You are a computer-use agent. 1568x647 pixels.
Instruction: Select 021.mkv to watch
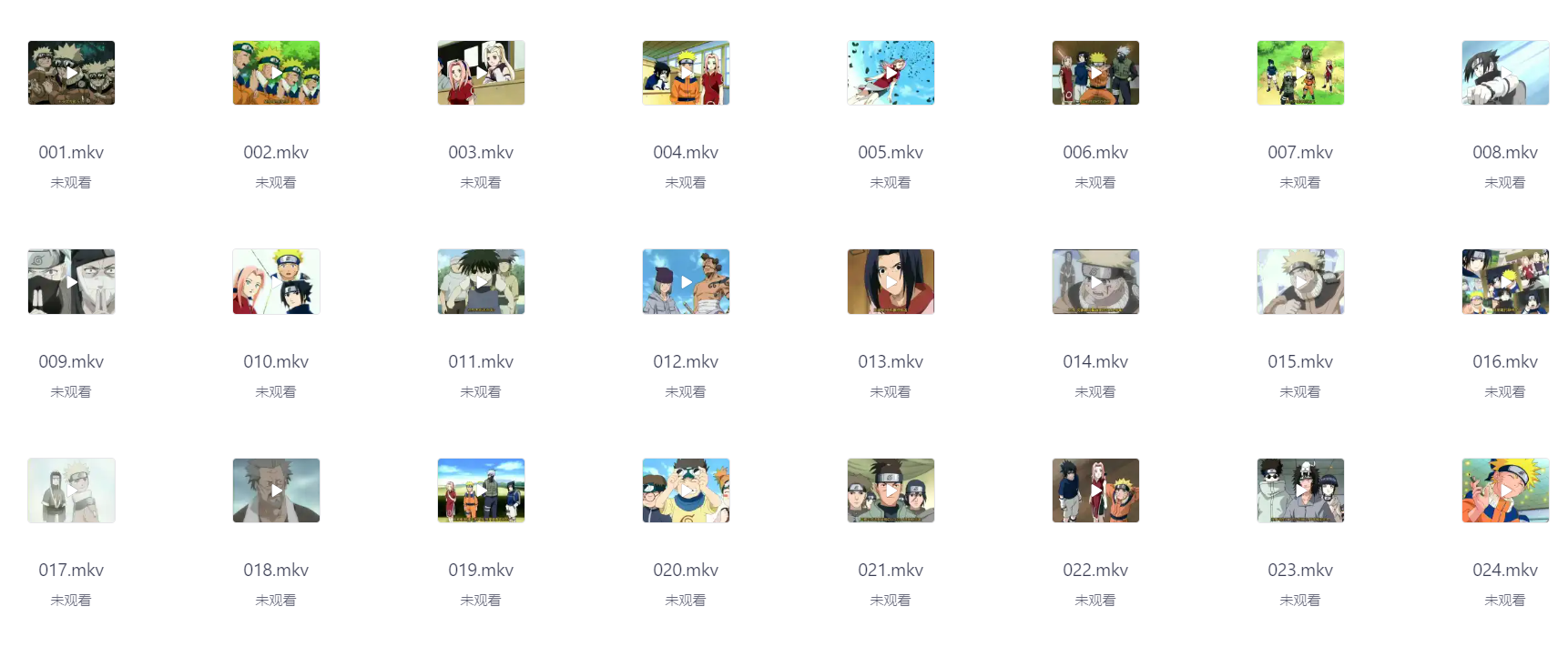tap(891, 490)
